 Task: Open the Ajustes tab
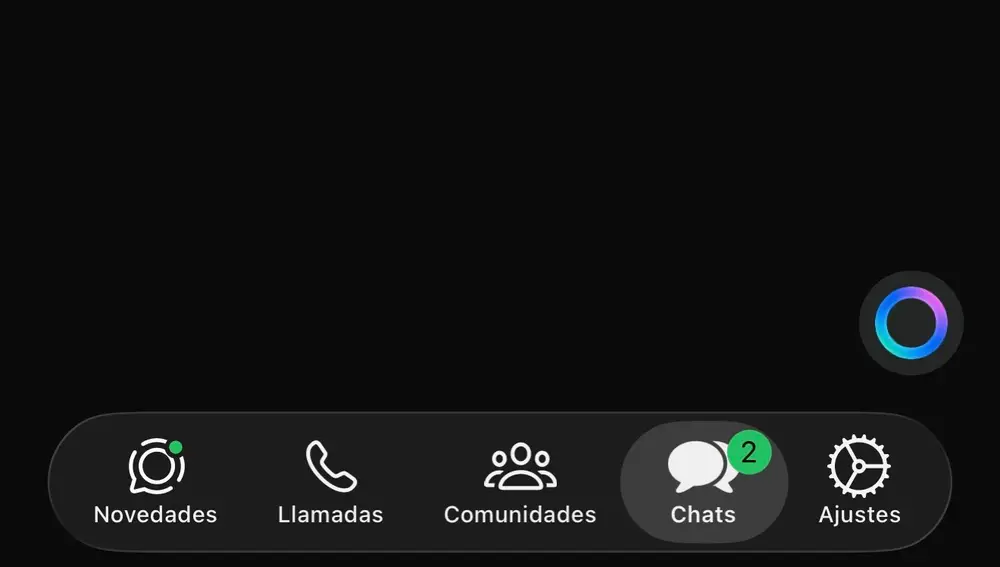click(859, 482)
